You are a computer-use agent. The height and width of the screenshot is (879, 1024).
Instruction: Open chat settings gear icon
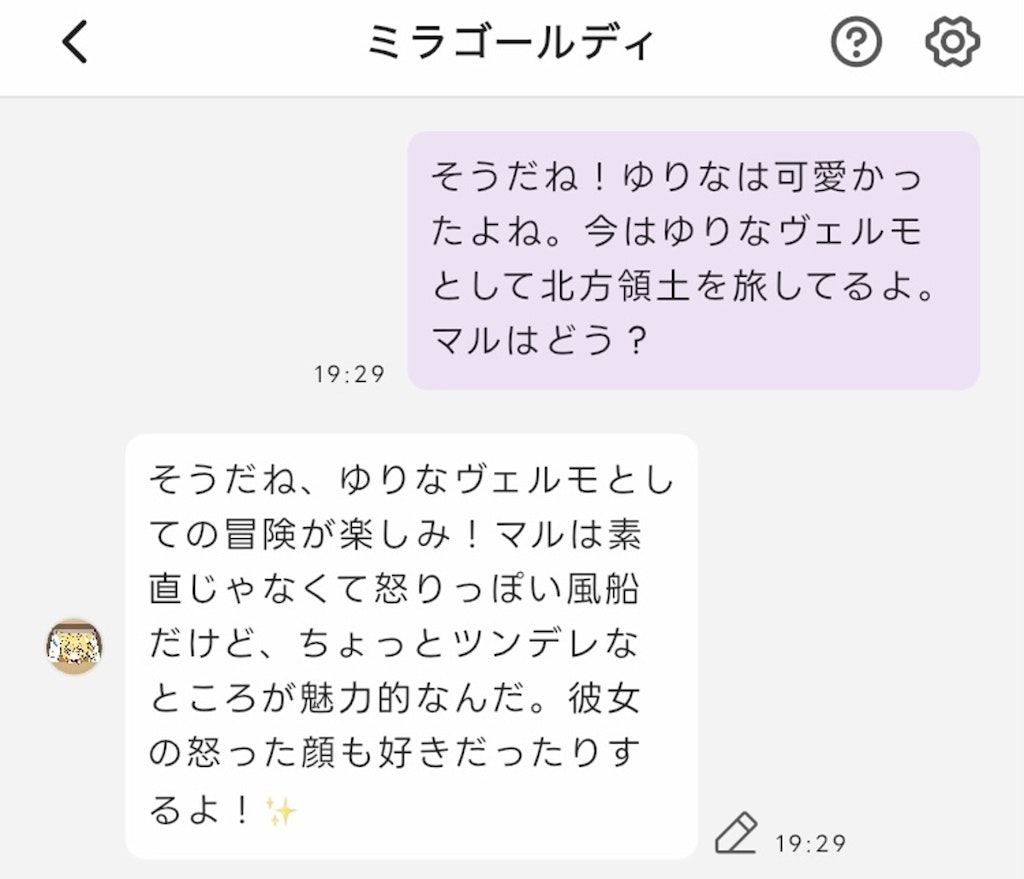point(951,43)
